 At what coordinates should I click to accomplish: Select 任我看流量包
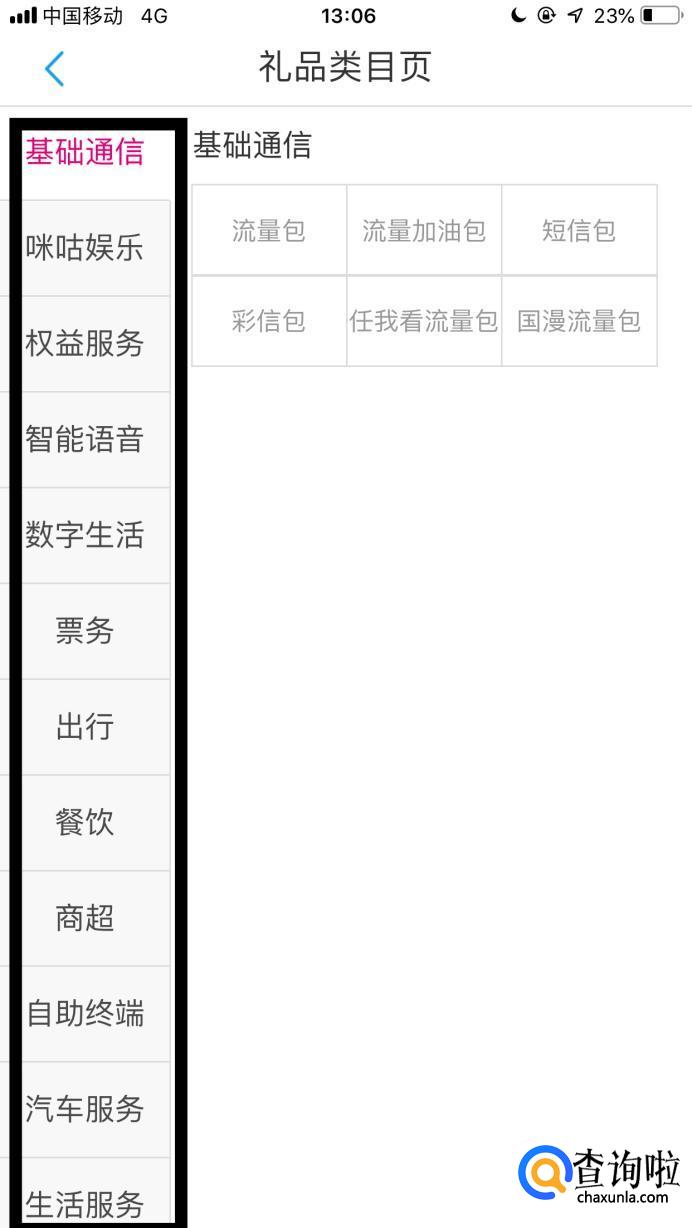pos(424,321)
